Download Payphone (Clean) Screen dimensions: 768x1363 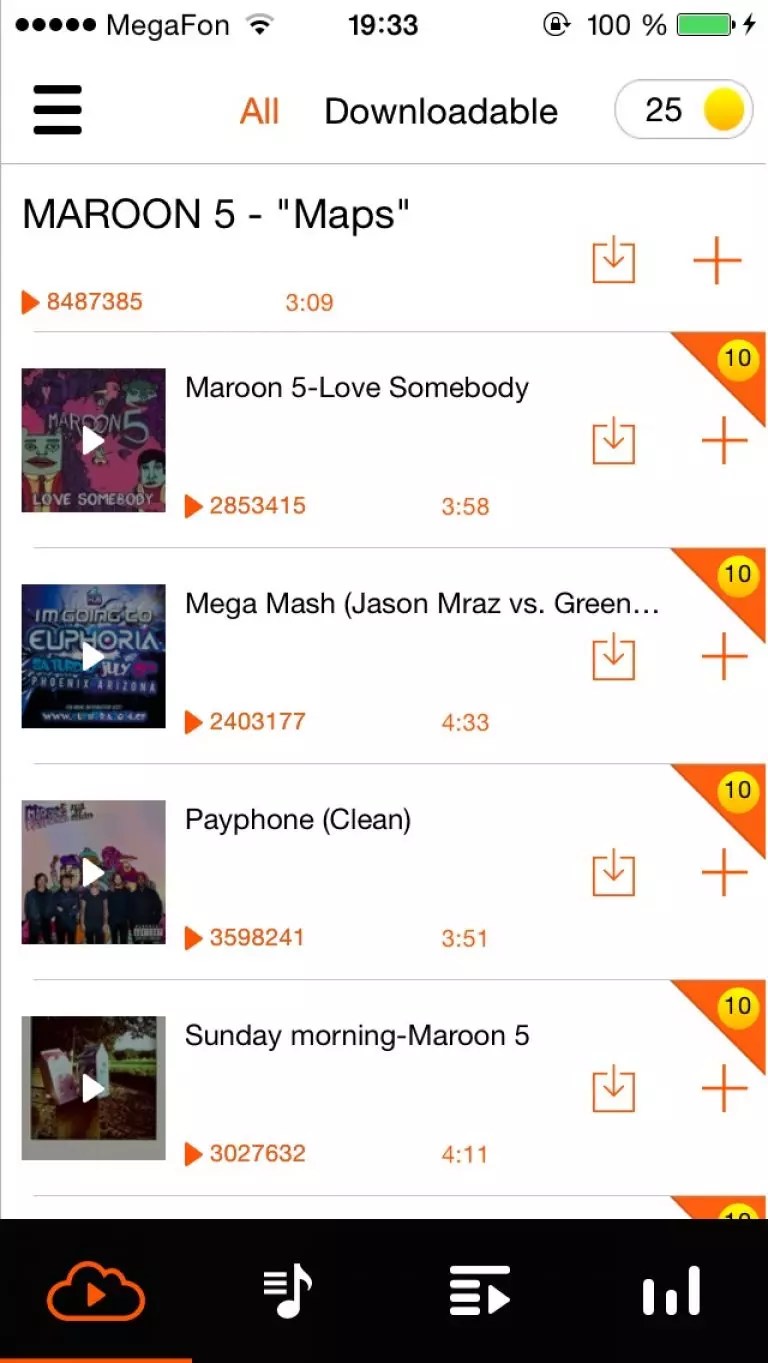(614, 873)
